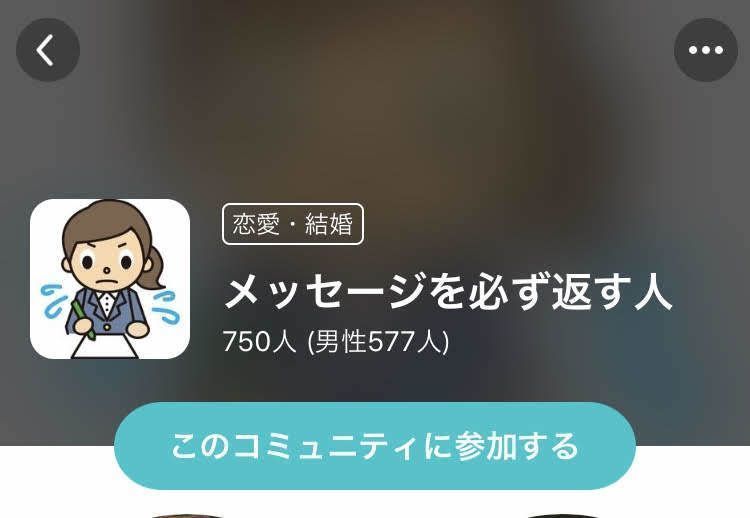View the community icon image
This screenshot has width=750, height=518.
110,279
